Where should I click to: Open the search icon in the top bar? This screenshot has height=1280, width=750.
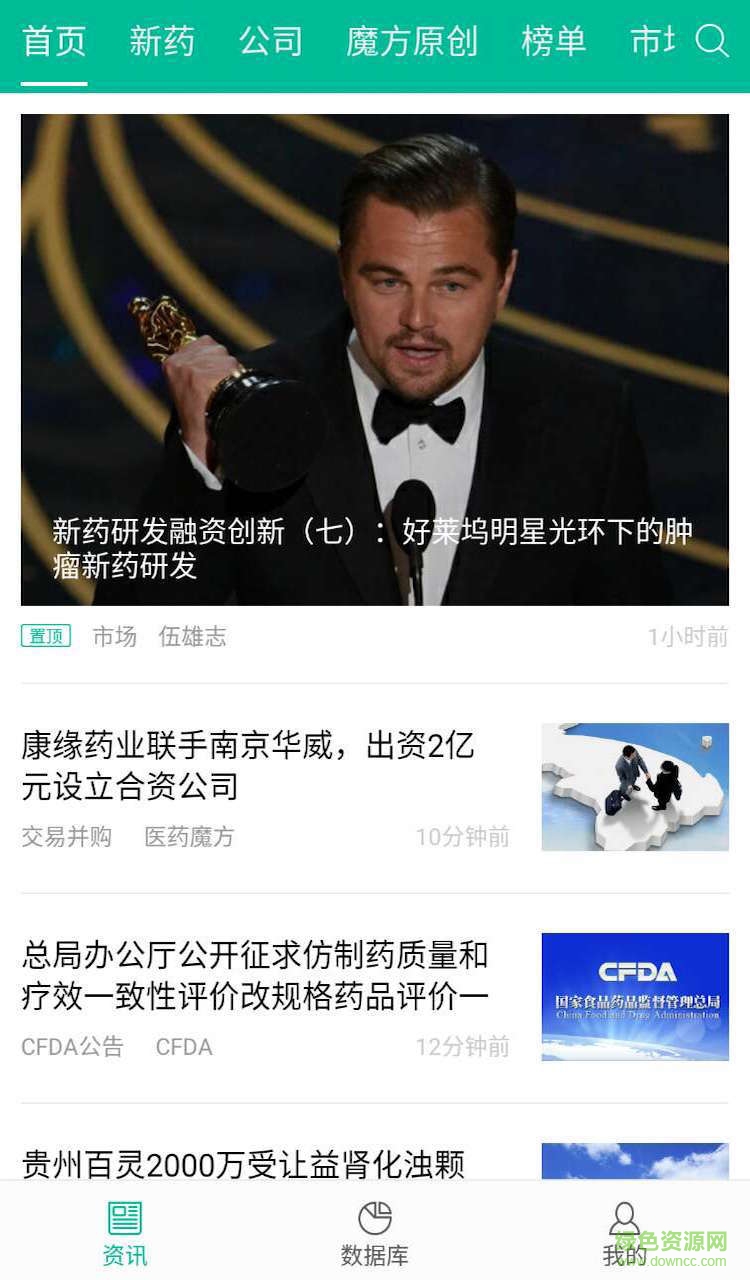coord(712,42)
